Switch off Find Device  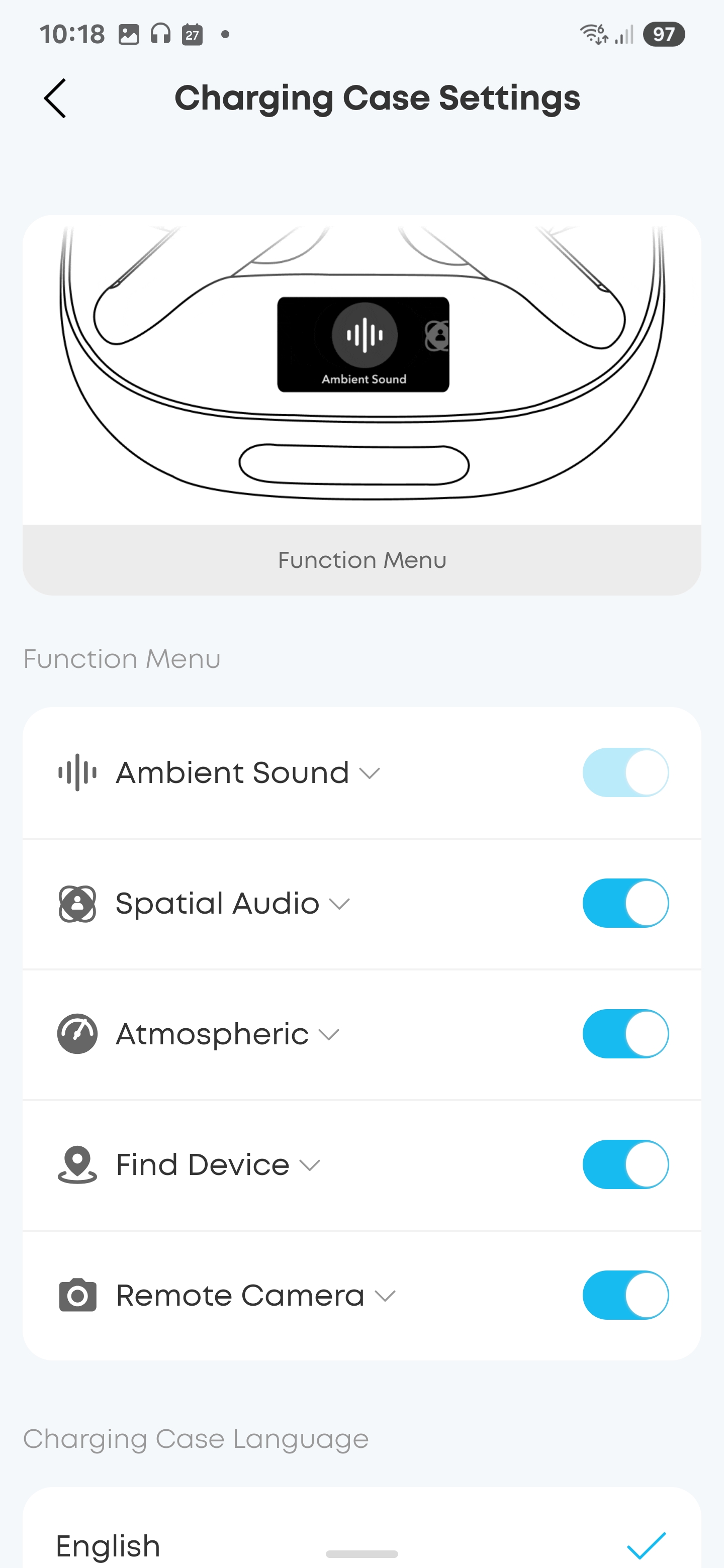tap(625, 1164)
